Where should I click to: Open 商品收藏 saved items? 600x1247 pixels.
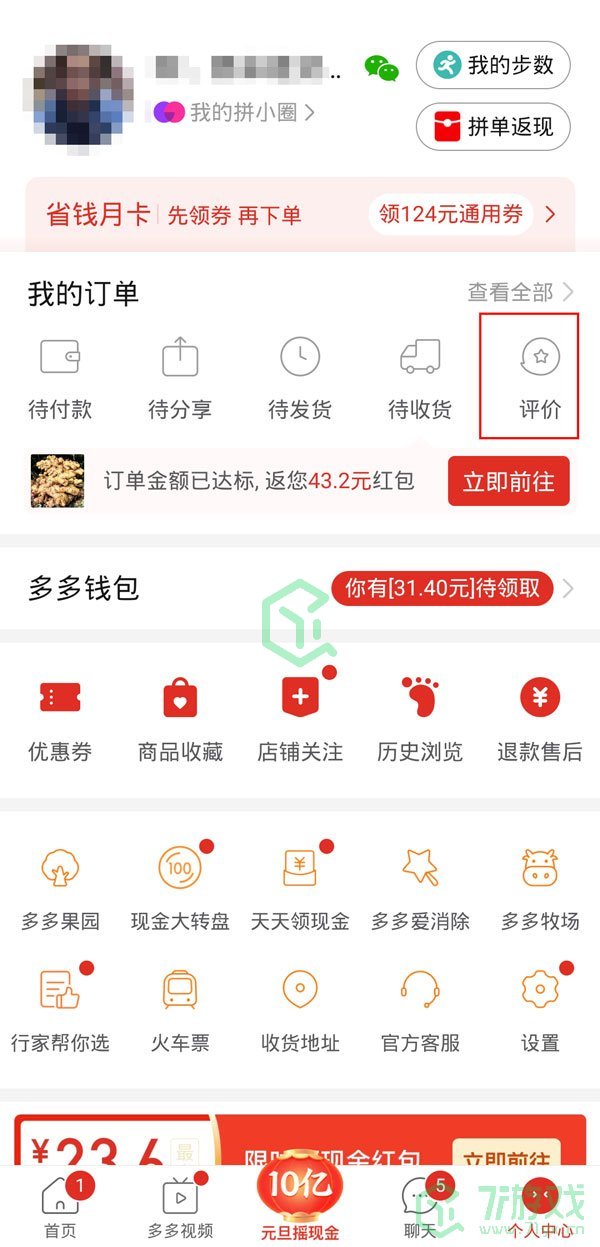pyautogui.click(x=180, y=718)
